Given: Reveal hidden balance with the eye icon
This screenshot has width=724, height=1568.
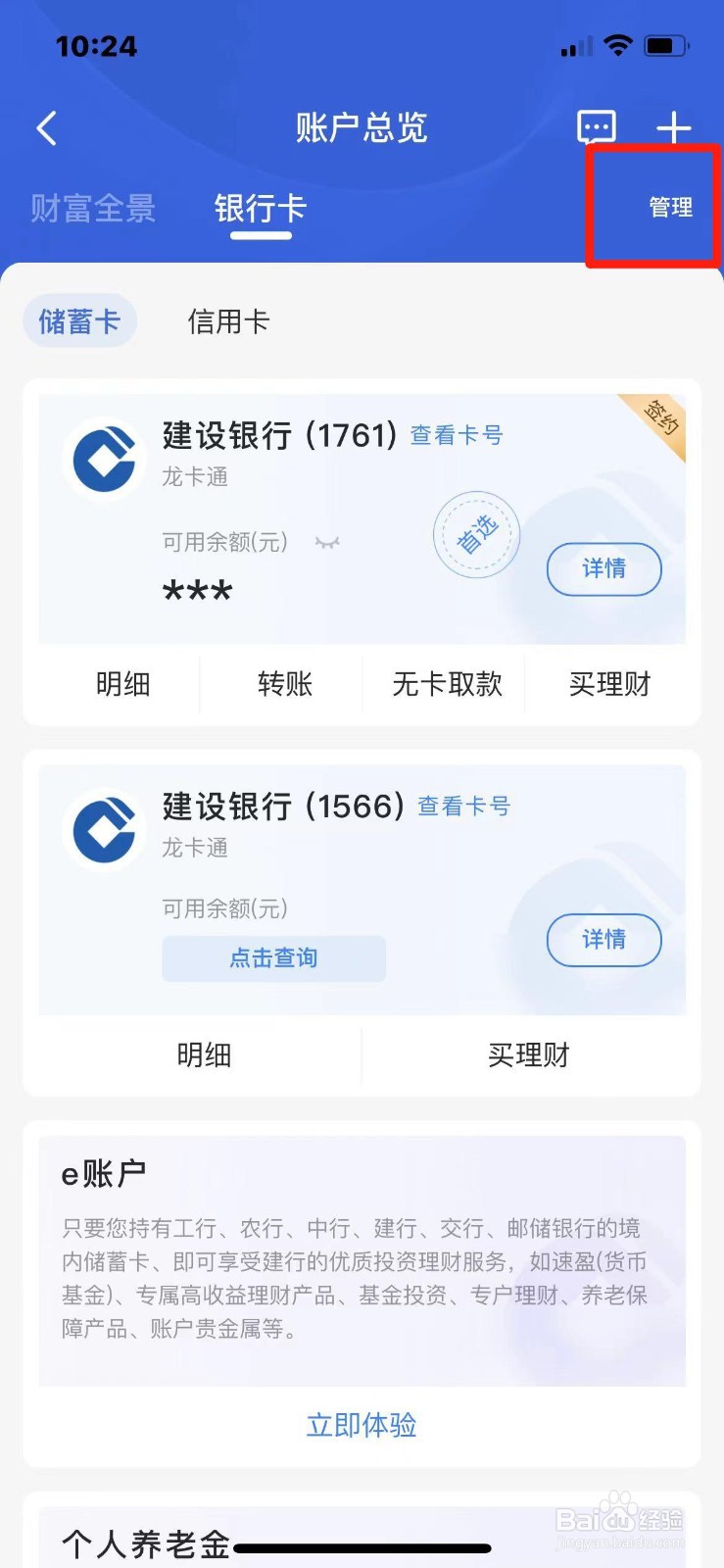Looking at the screenshot, I should 327,542.
